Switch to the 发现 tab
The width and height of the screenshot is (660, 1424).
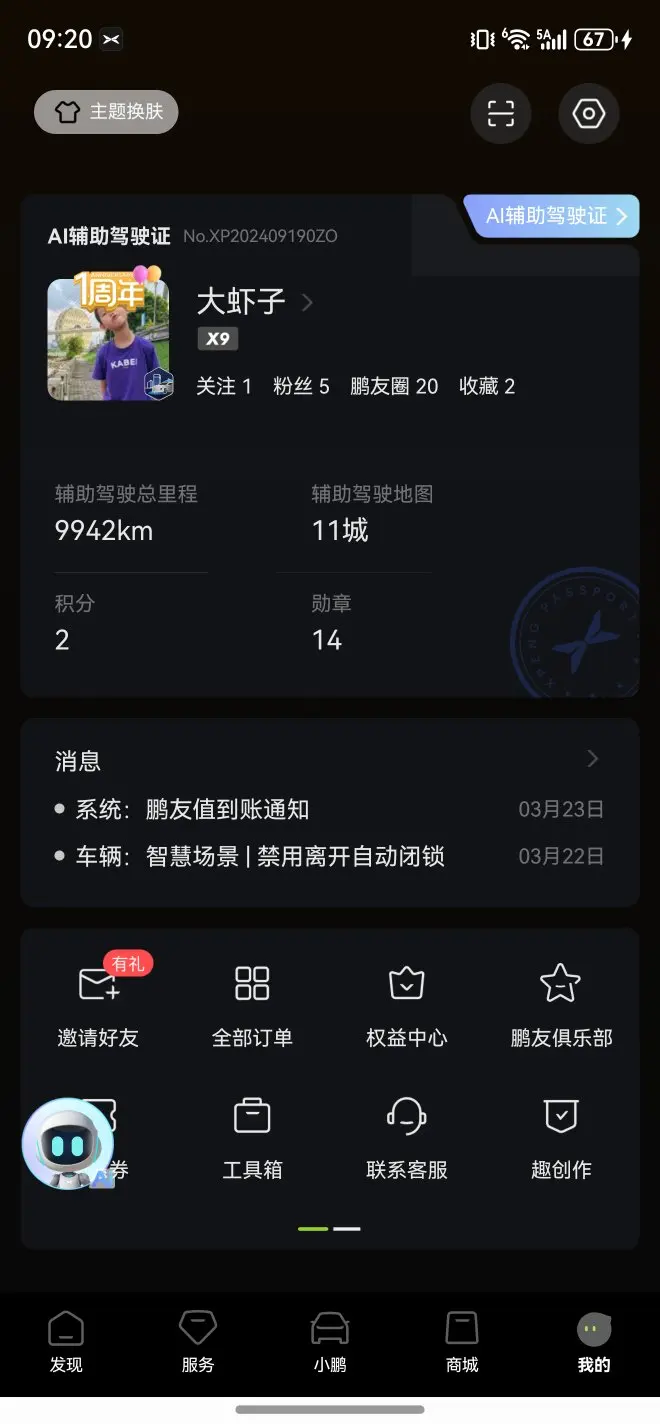(x=66, y=1342)
